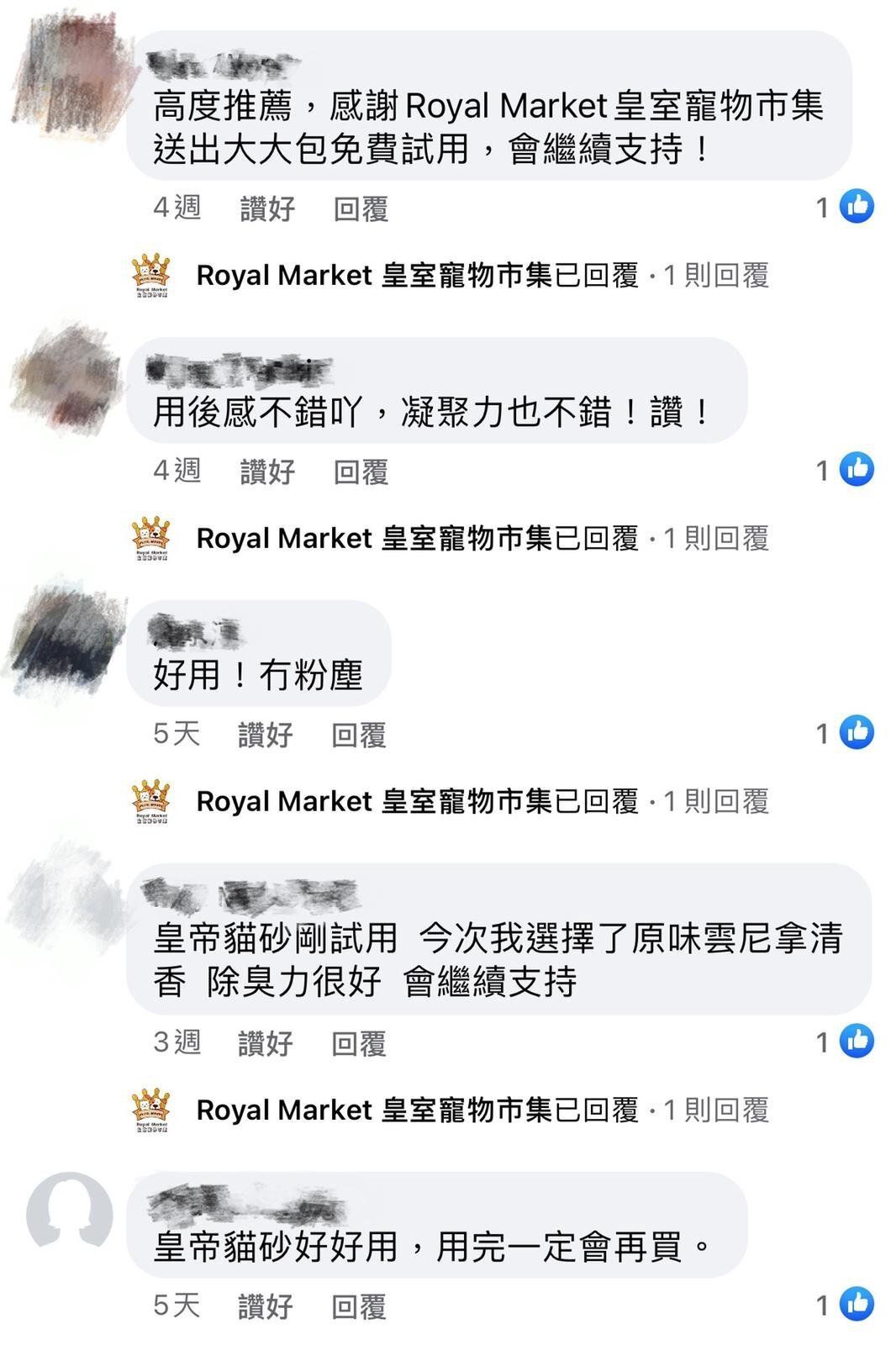Open Royal Market's reply under the 皇帝貓砂剛試用 comment

click(482, 1110)
